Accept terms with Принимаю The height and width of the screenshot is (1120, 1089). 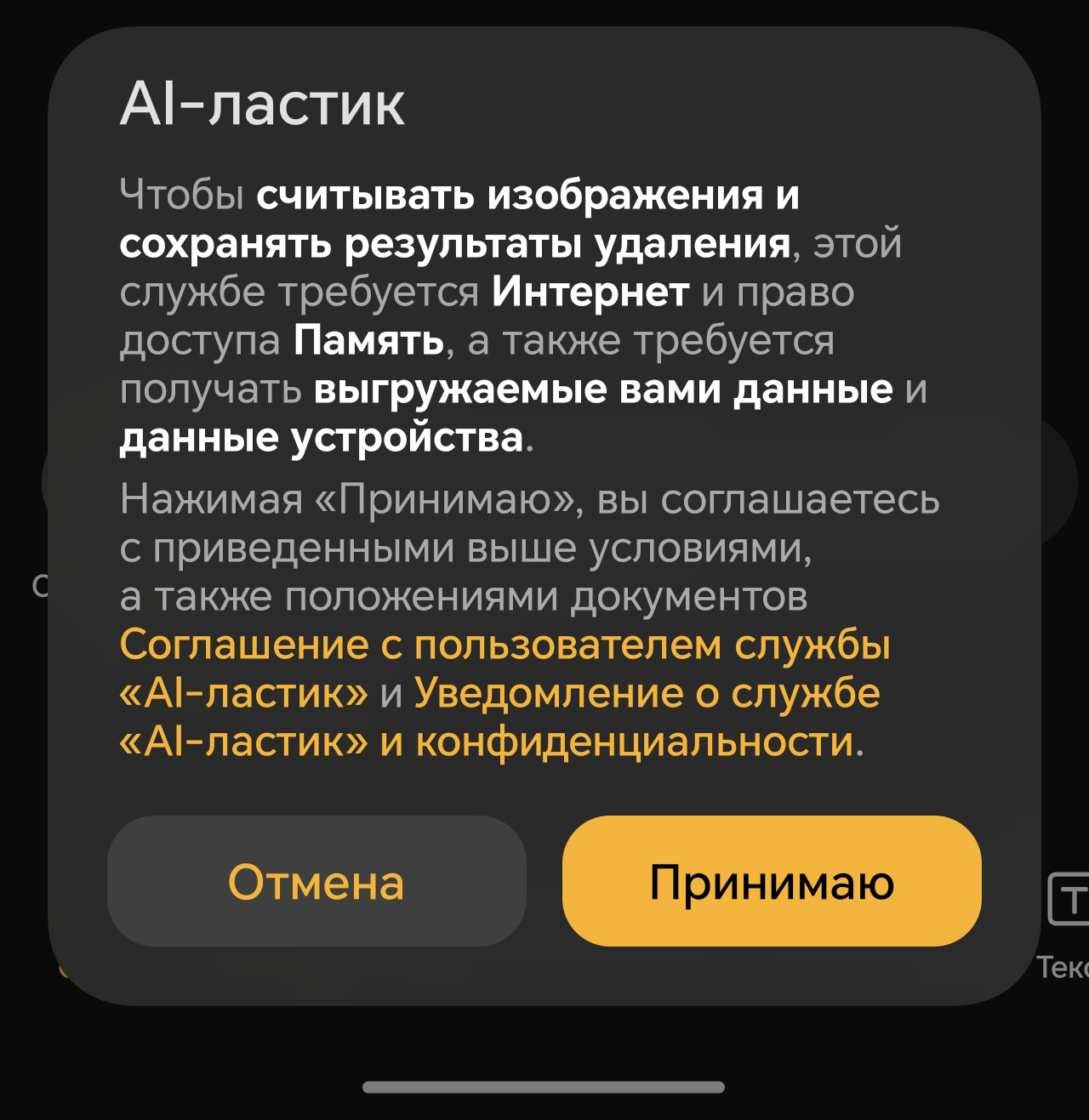(772, 881)
